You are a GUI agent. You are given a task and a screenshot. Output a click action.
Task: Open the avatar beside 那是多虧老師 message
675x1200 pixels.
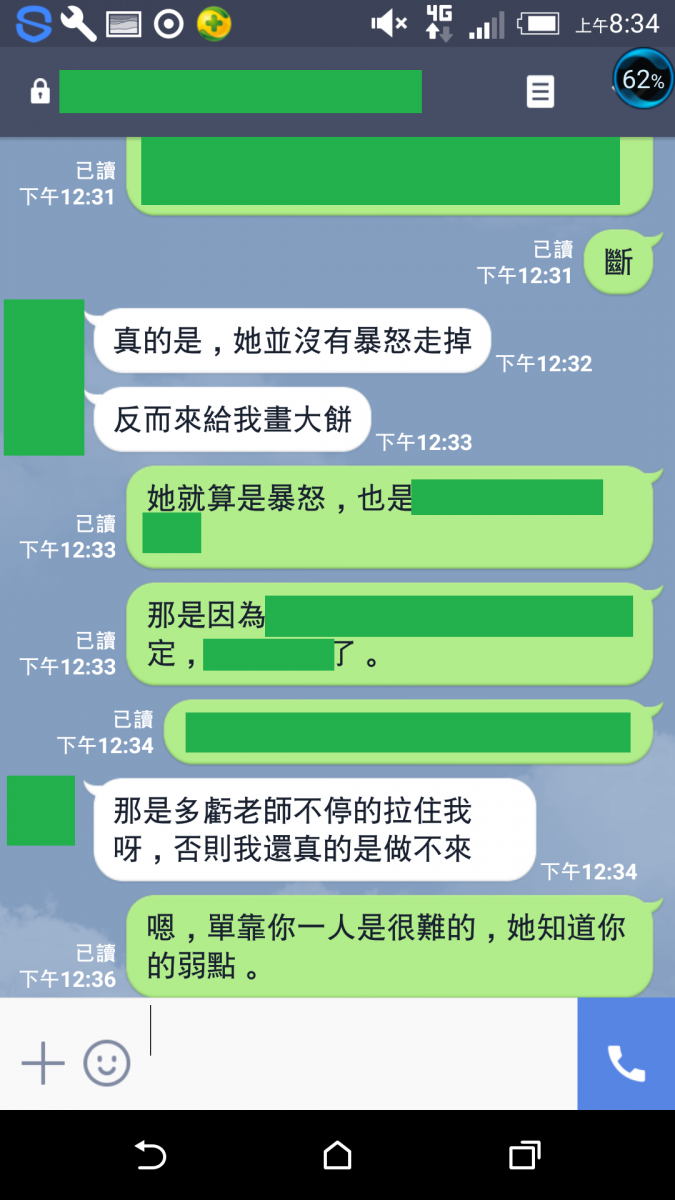point(41,810)
